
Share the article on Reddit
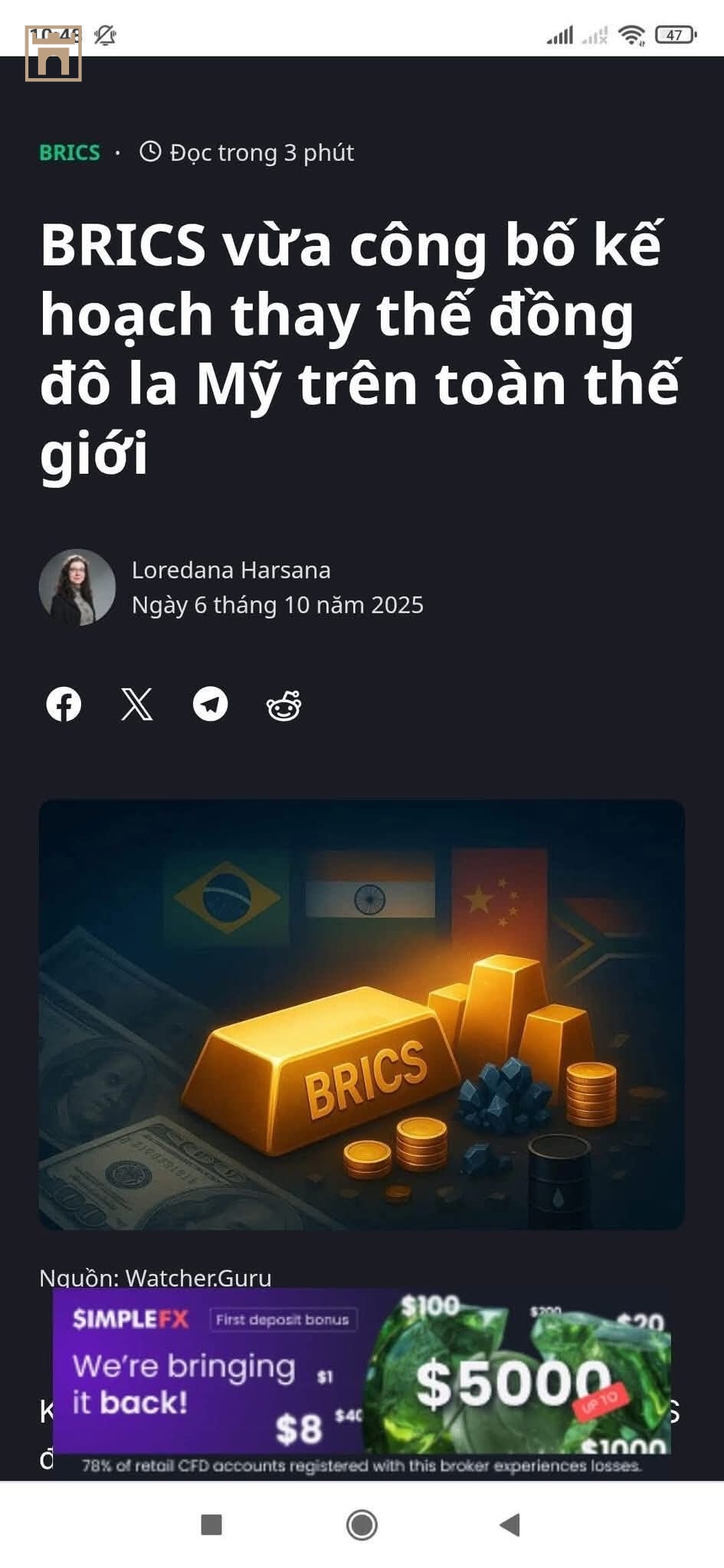coord(283,705)
